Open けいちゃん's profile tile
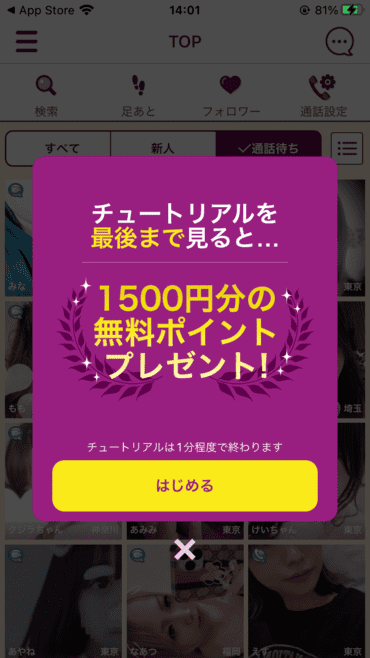Image resolution: width=370 pixels, height=658 pixels. [x=307, y=530]
